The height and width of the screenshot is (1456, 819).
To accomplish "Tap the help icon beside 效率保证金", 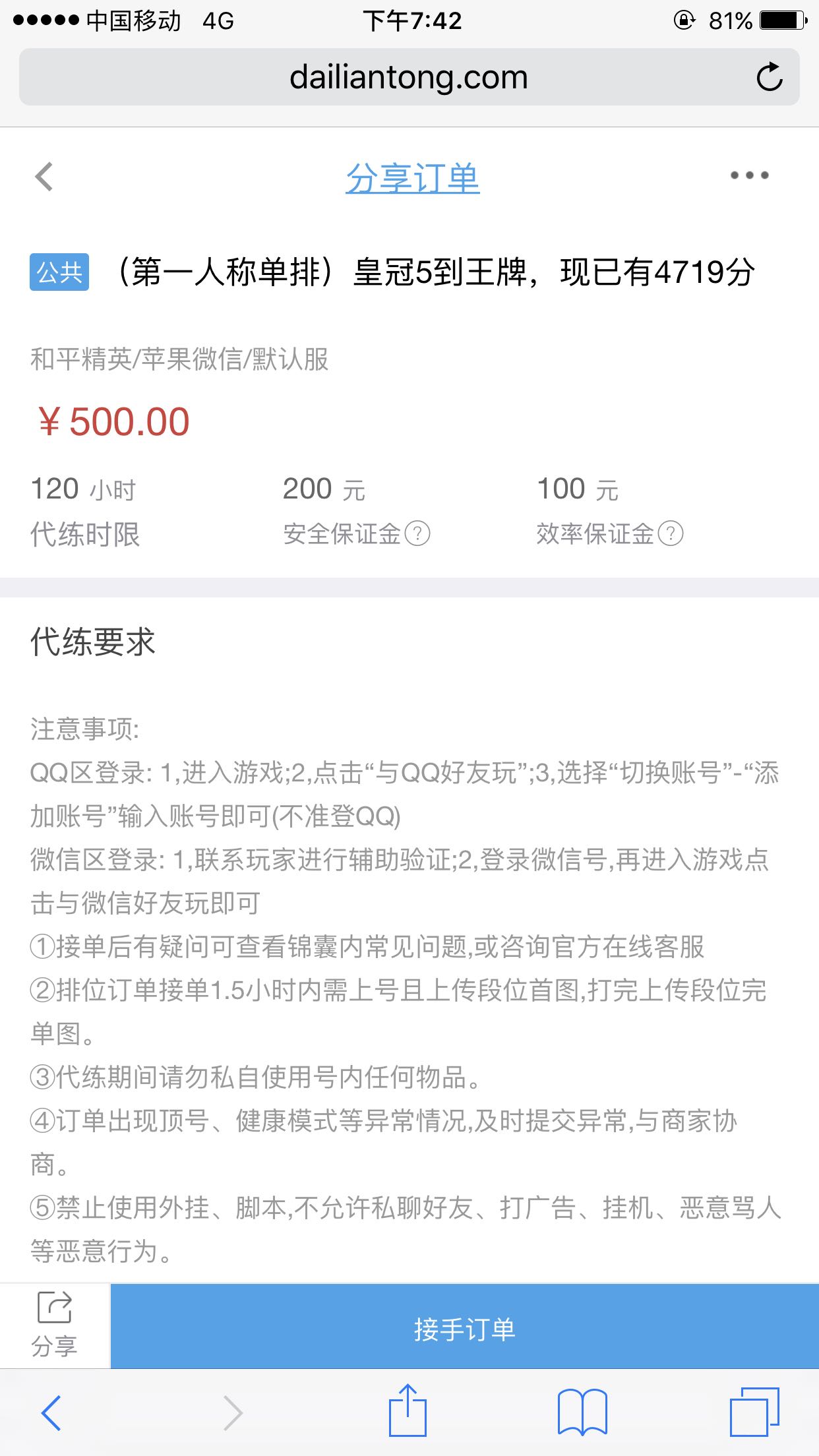I will coord(671,533).
